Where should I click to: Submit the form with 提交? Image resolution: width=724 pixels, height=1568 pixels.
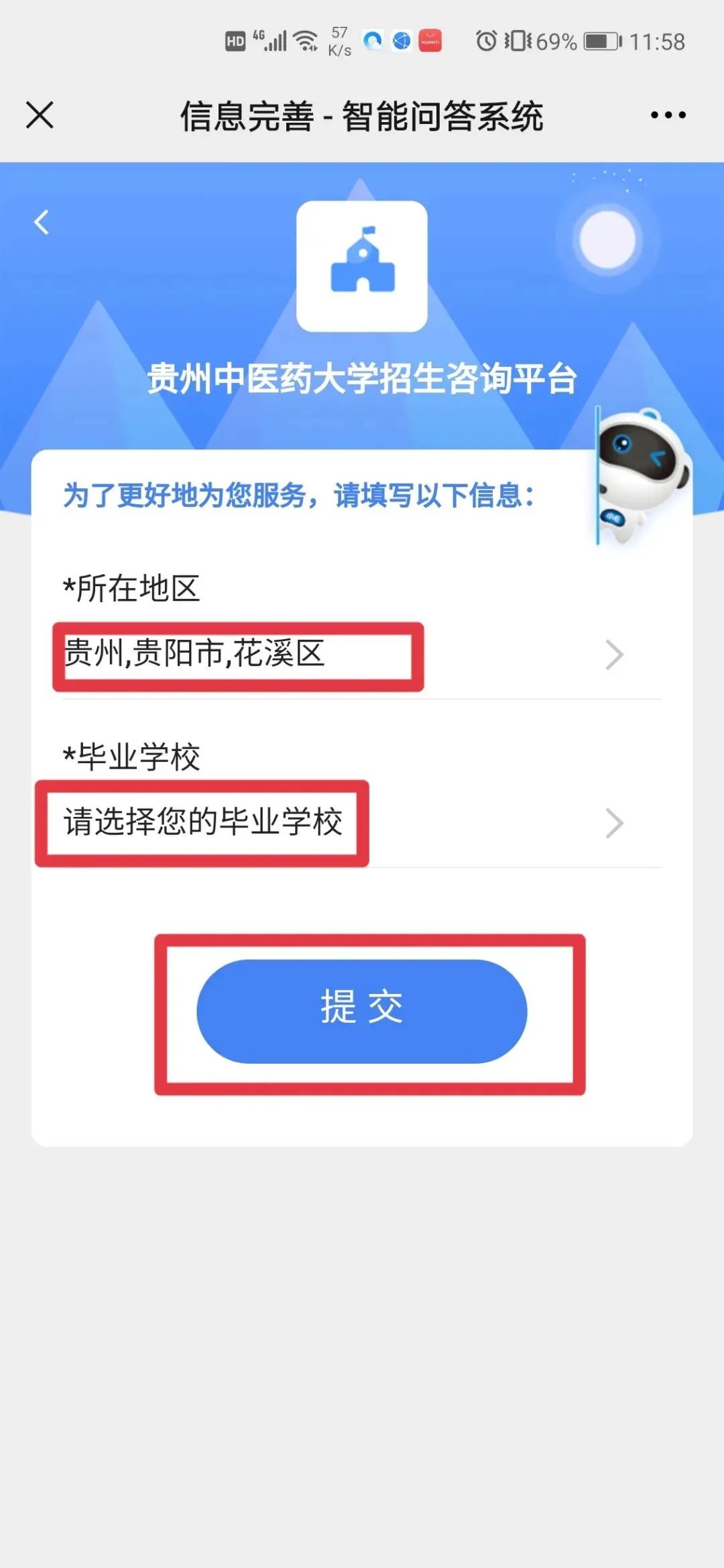pos(362,1011)
